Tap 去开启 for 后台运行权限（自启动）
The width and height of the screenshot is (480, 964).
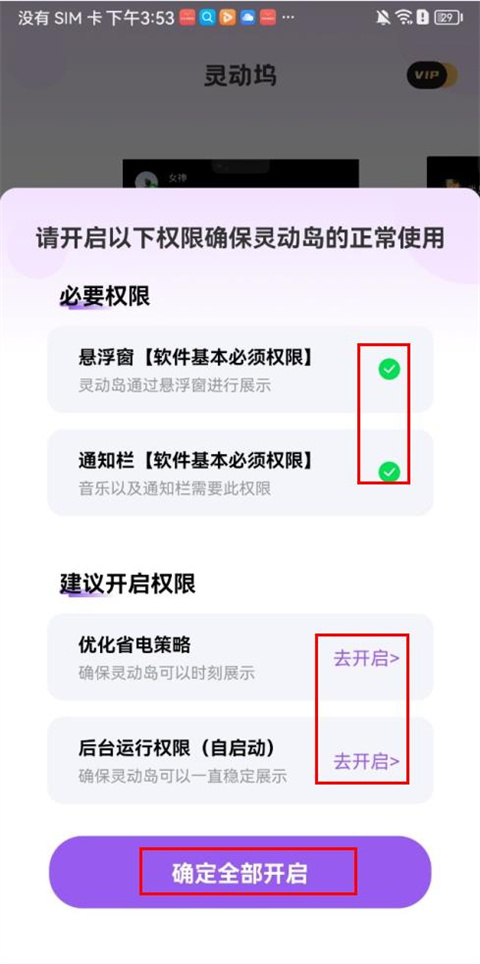pyautogui.click(x=366, y=761)
